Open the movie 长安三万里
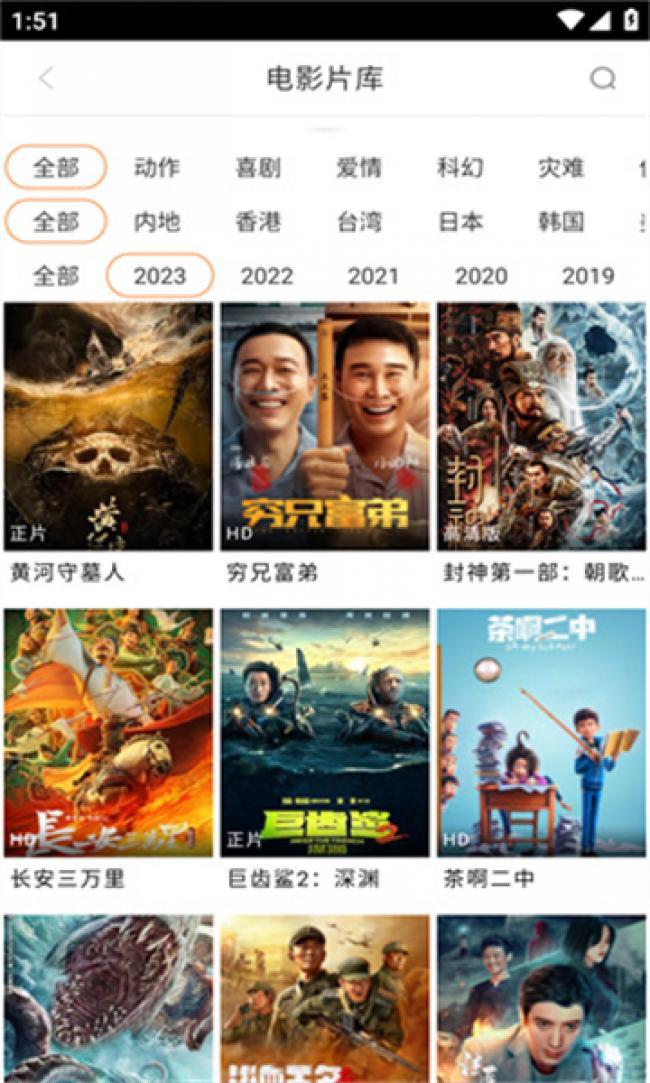 pos(108,750)
